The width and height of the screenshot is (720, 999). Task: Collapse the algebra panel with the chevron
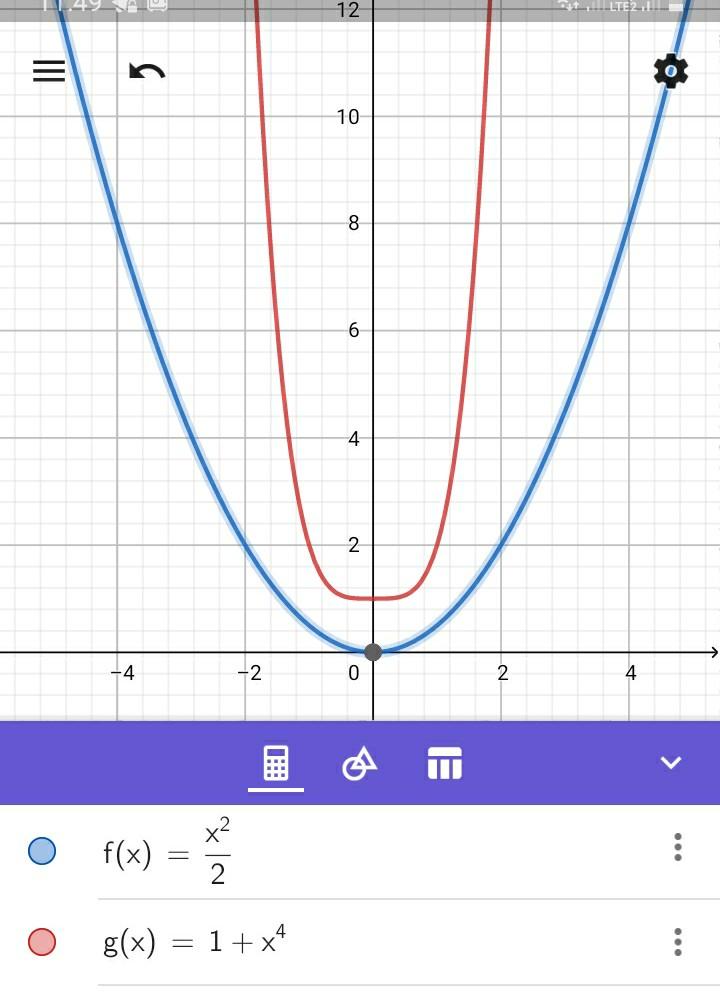point(670,763)
